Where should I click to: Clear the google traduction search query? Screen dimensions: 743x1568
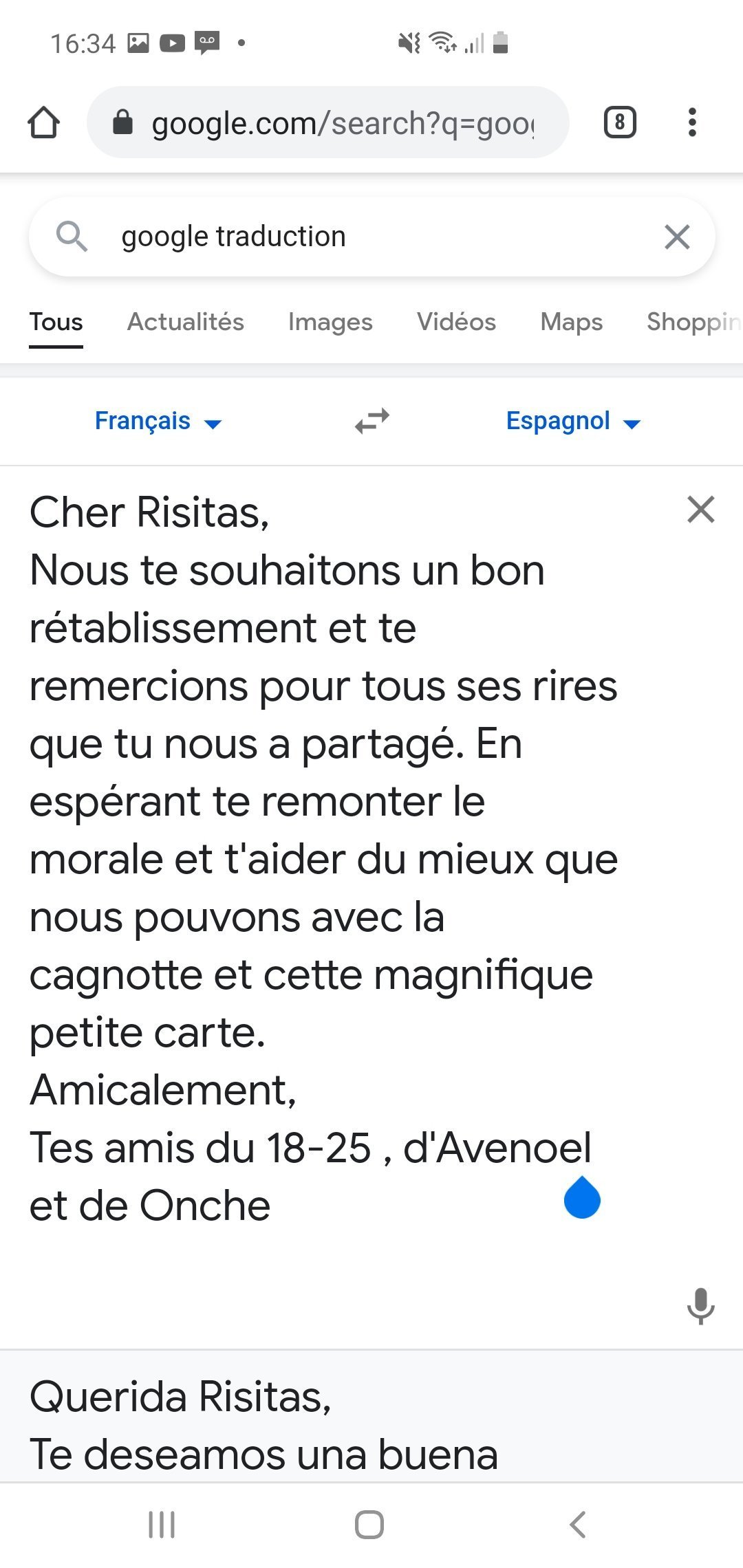point(677,237)
